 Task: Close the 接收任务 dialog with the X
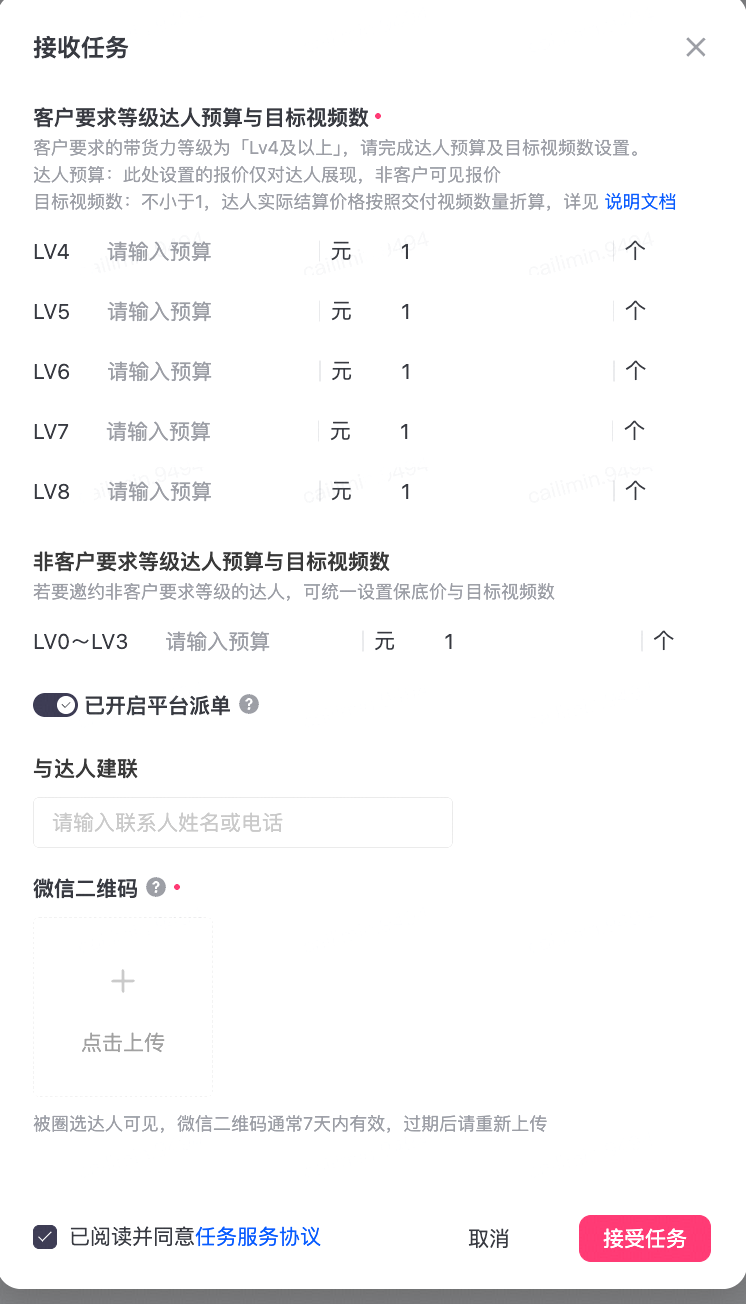(x=696, y=47)
